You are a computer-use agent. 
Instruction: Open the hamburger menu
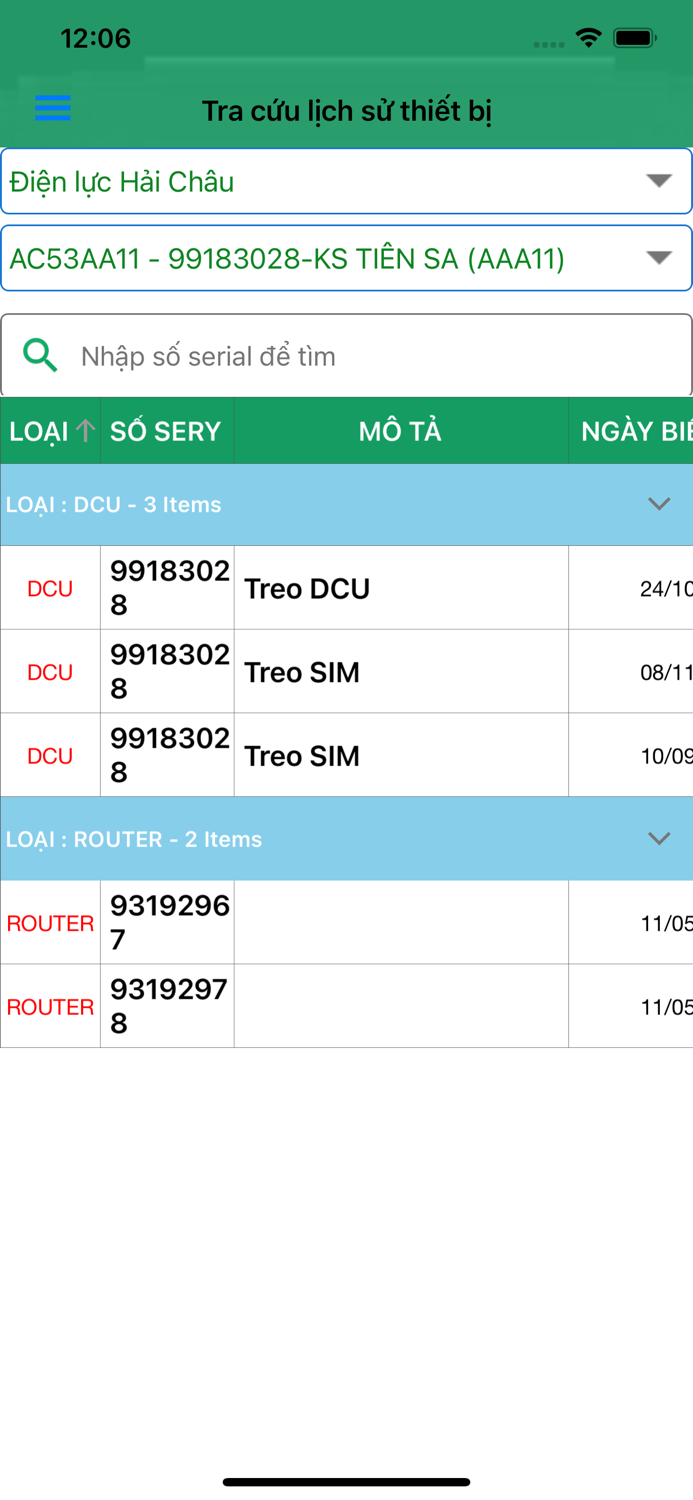point(52,108)
